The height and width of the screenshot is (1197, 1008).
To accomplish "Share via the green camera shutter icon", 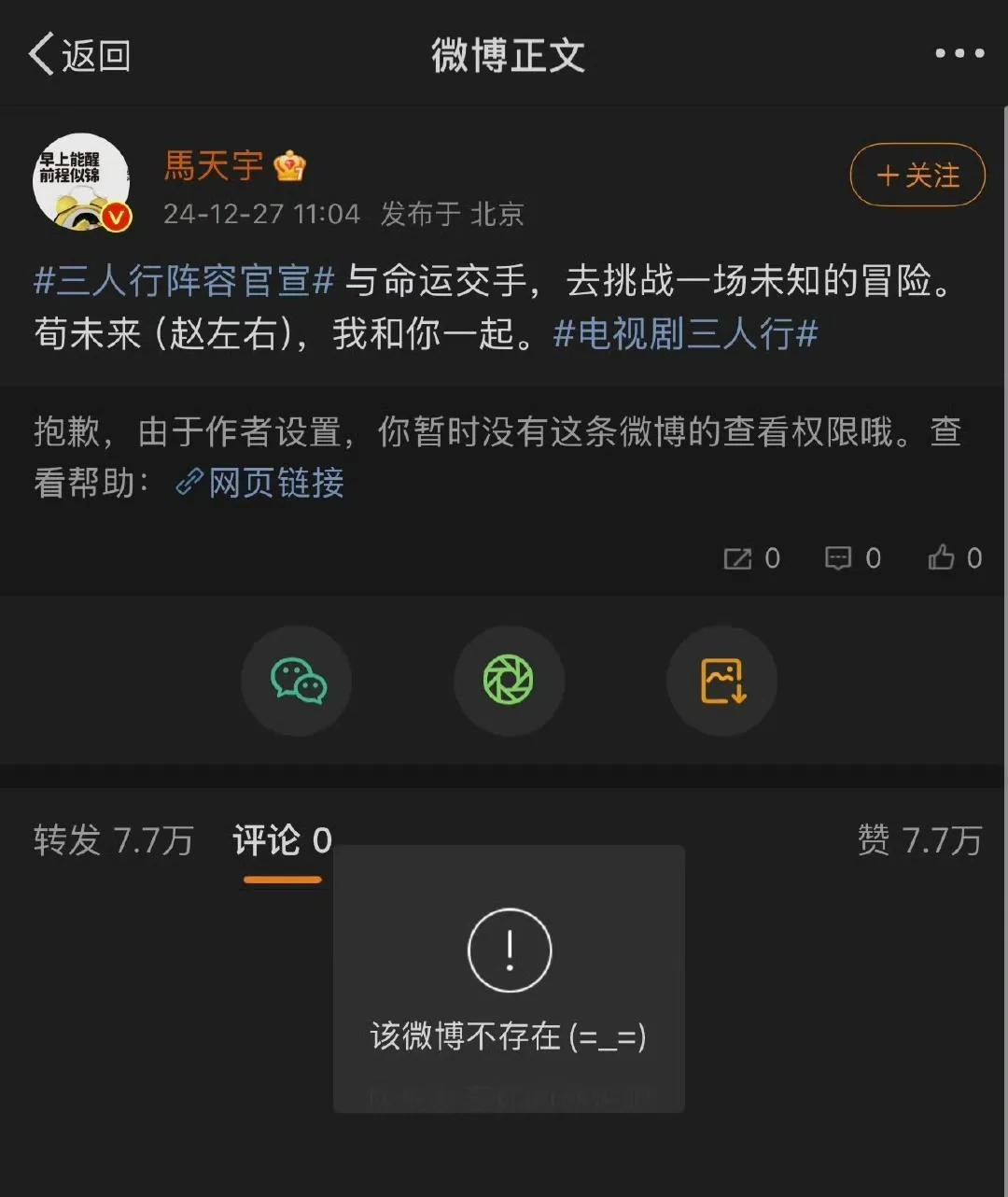I will pyautogui.click(x=509, y=681).
